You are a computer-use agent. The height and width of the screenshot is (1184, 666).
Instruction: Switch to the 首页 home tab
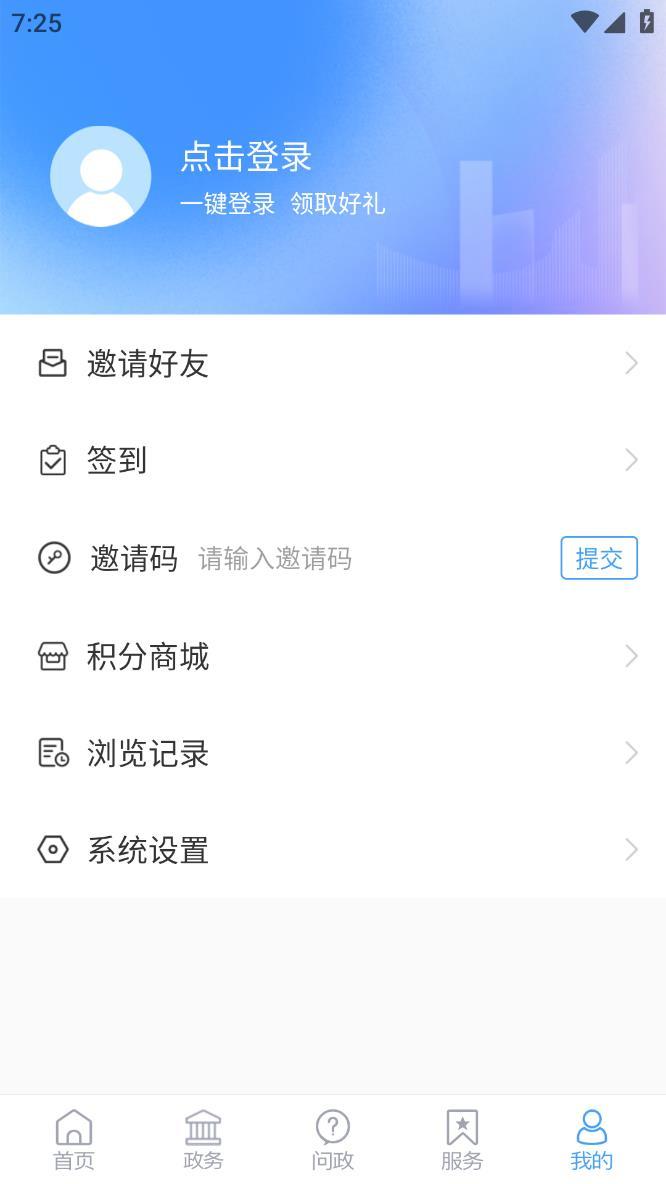point(73,1139)
